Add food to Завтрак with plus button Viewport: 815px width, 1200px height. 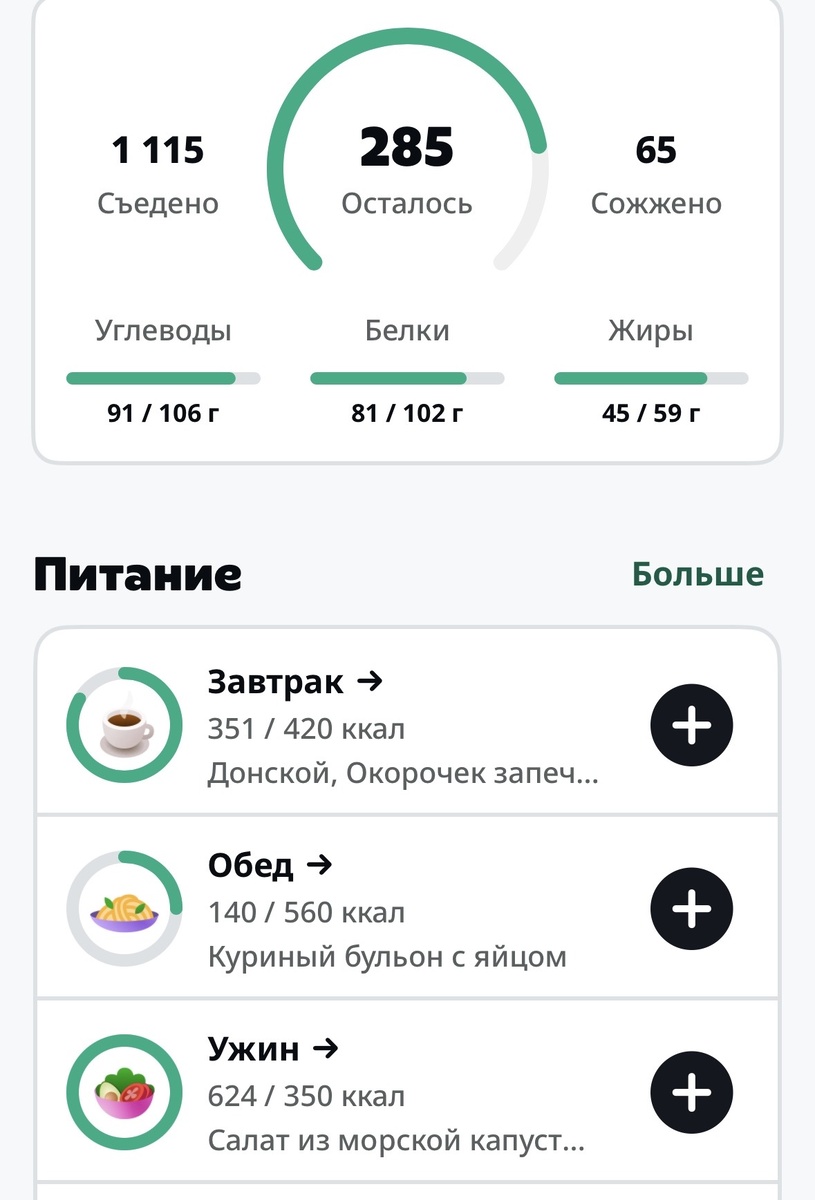[x=692, y=725]
